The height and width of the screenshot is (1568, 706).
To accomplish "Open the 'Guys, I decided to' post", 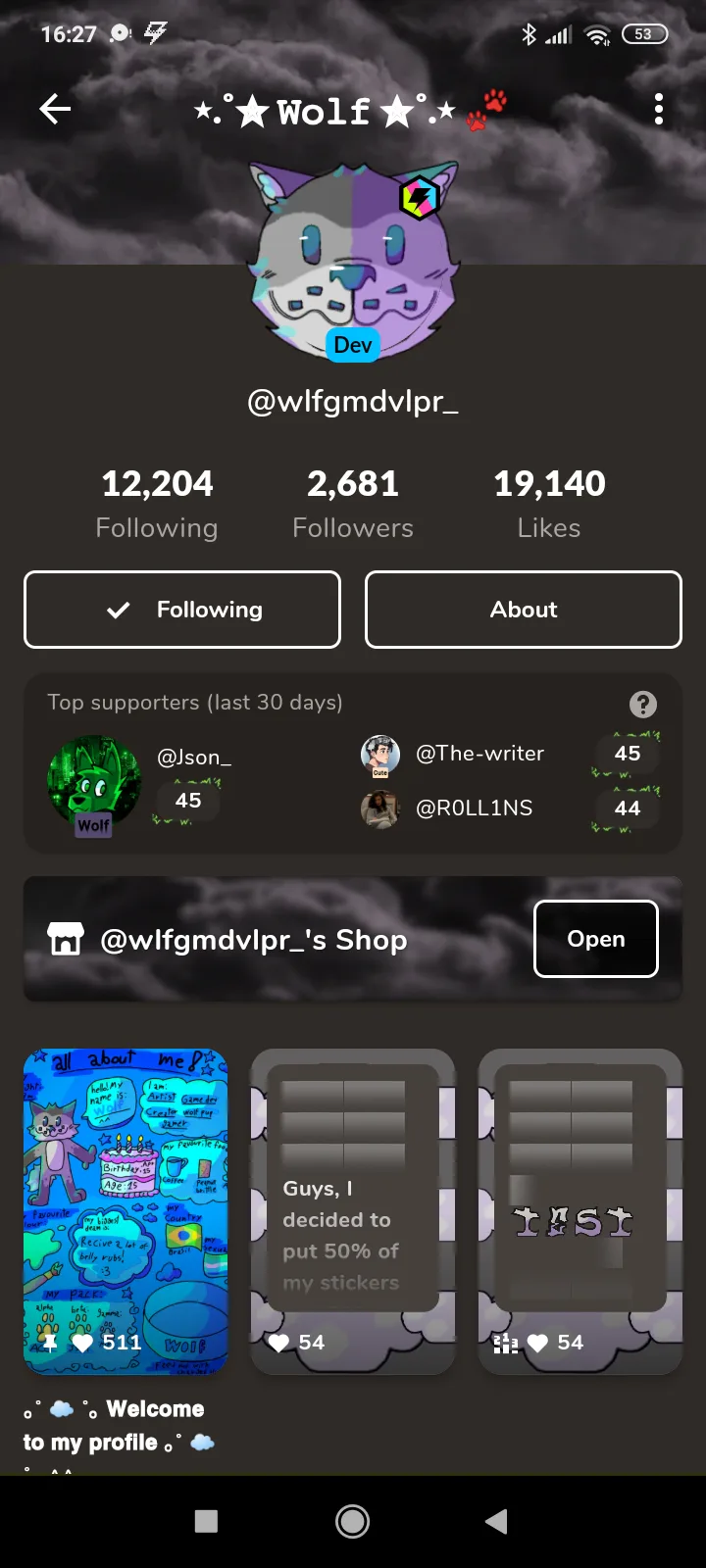I will tap(353, 1211).
